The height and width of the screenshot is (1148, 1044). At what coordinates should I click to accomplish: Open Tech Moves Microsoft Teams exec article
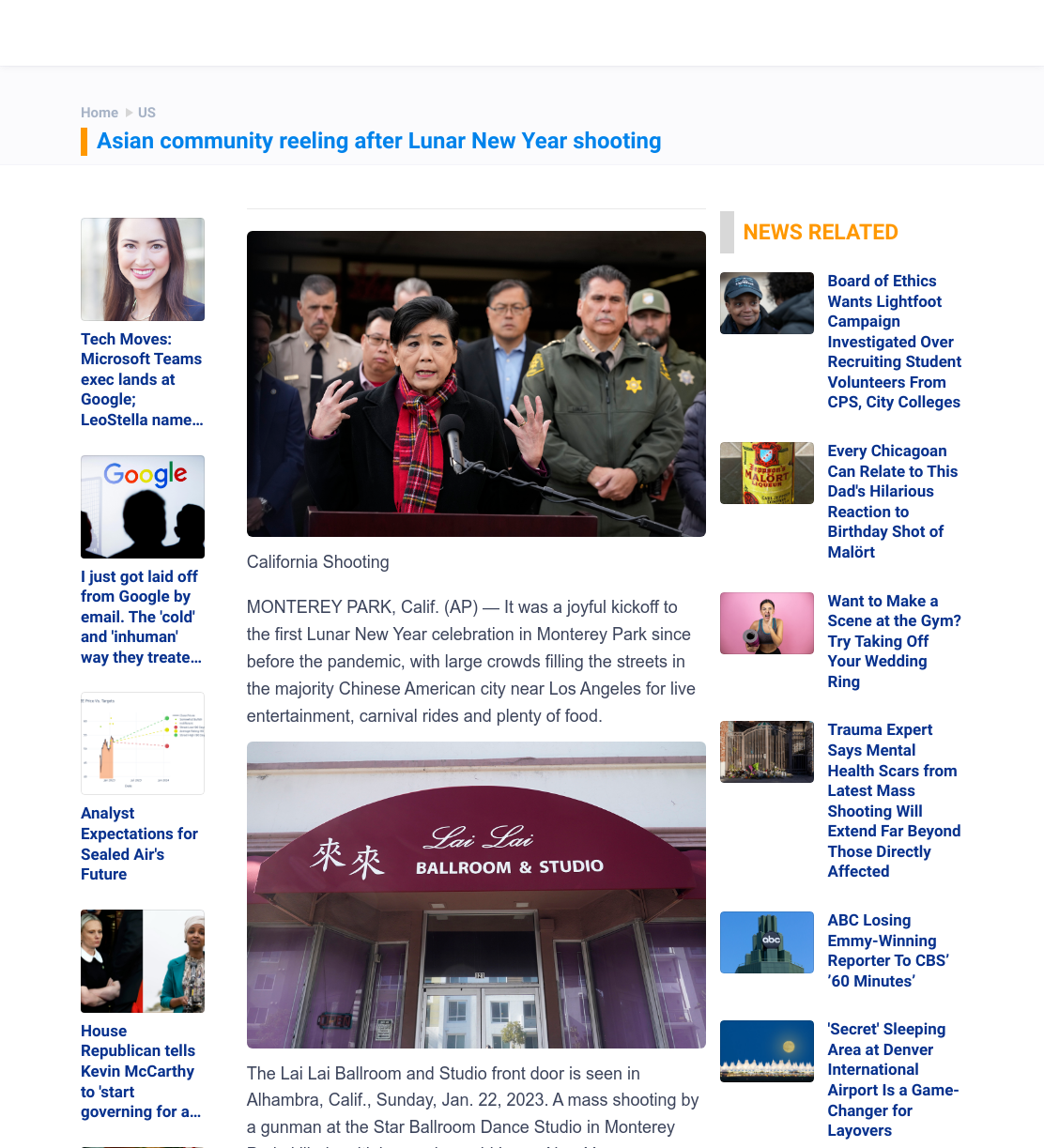(x=142, y=379)
